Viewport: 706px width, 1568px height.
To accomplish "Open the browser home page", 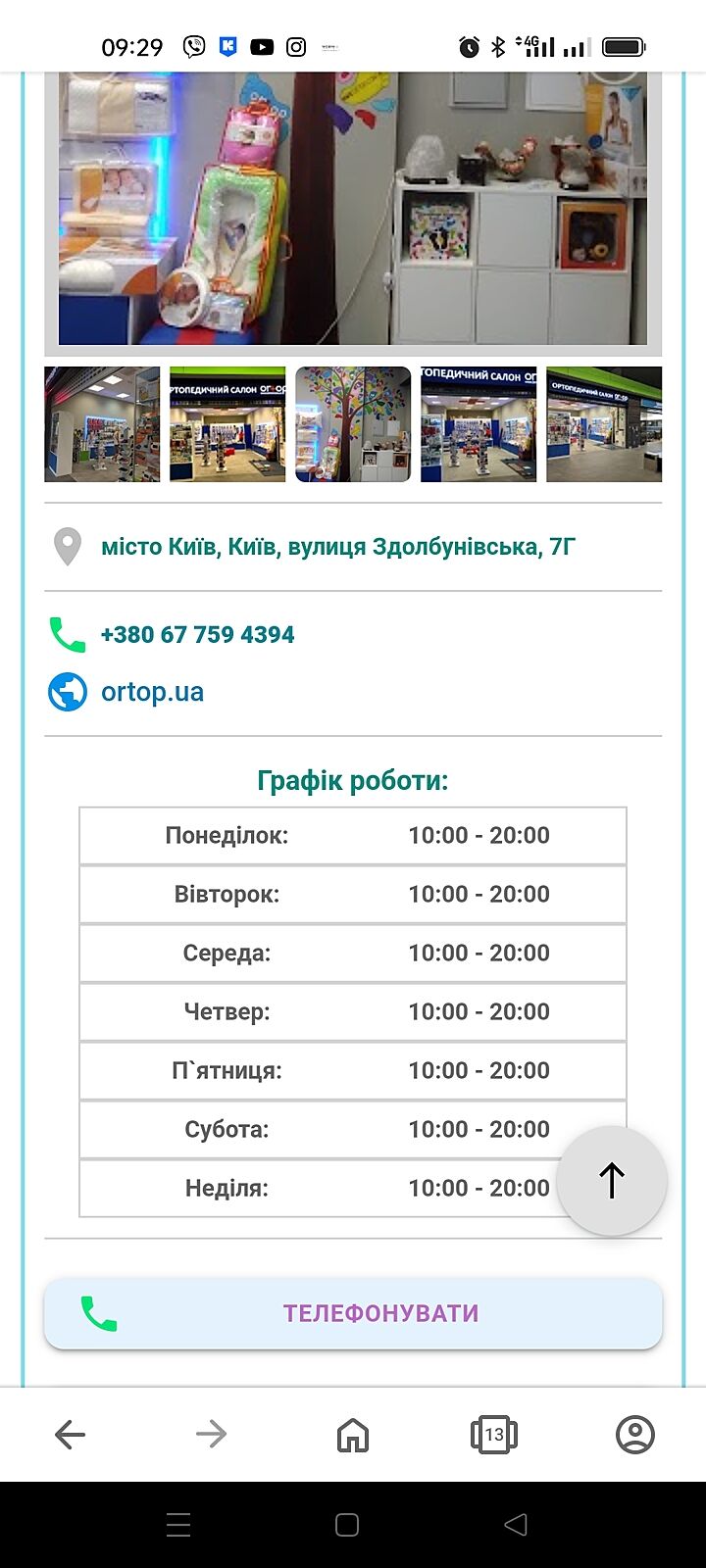I will click(353, 1435).
